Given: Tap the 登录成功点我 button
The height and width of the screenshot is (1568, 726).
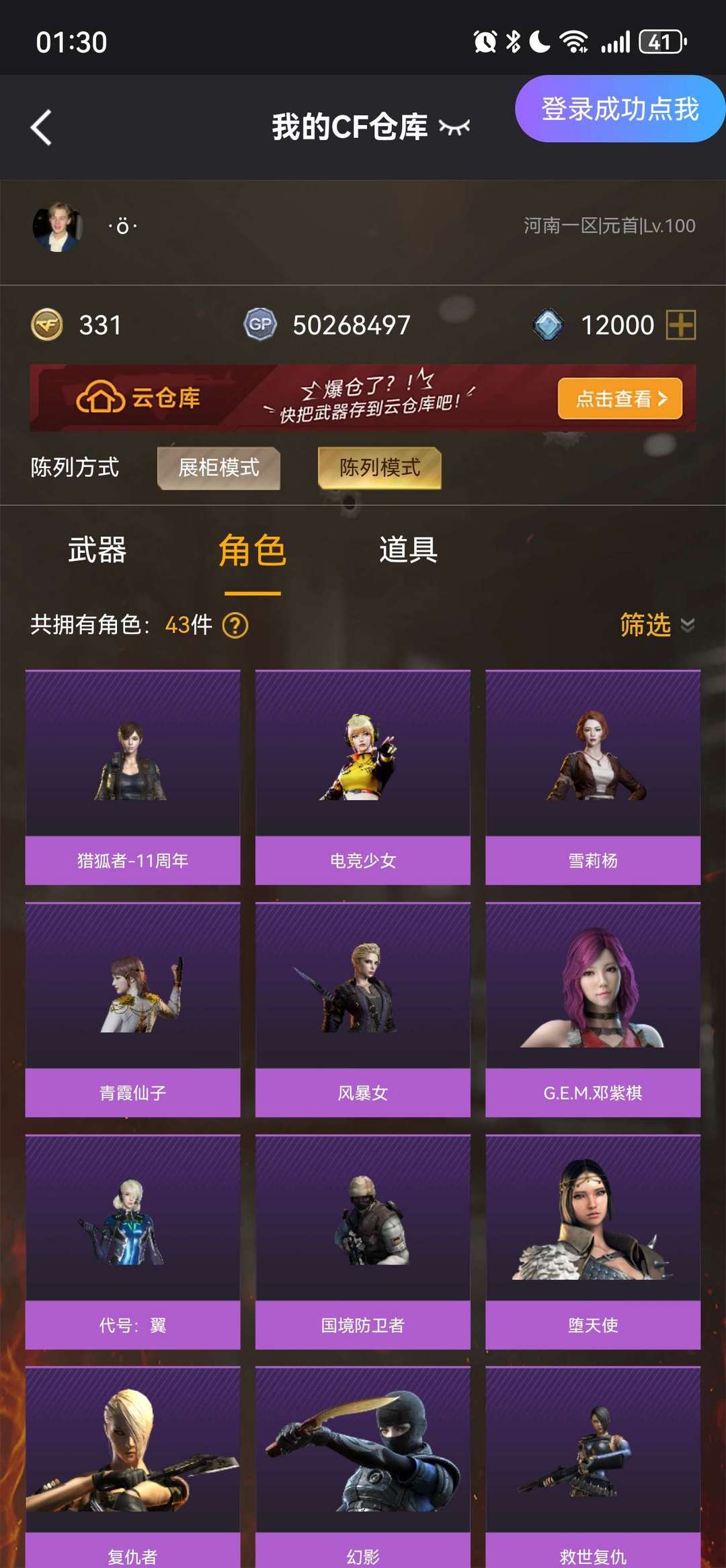Looking at the screenshot, I should click(x=620, y=109).
